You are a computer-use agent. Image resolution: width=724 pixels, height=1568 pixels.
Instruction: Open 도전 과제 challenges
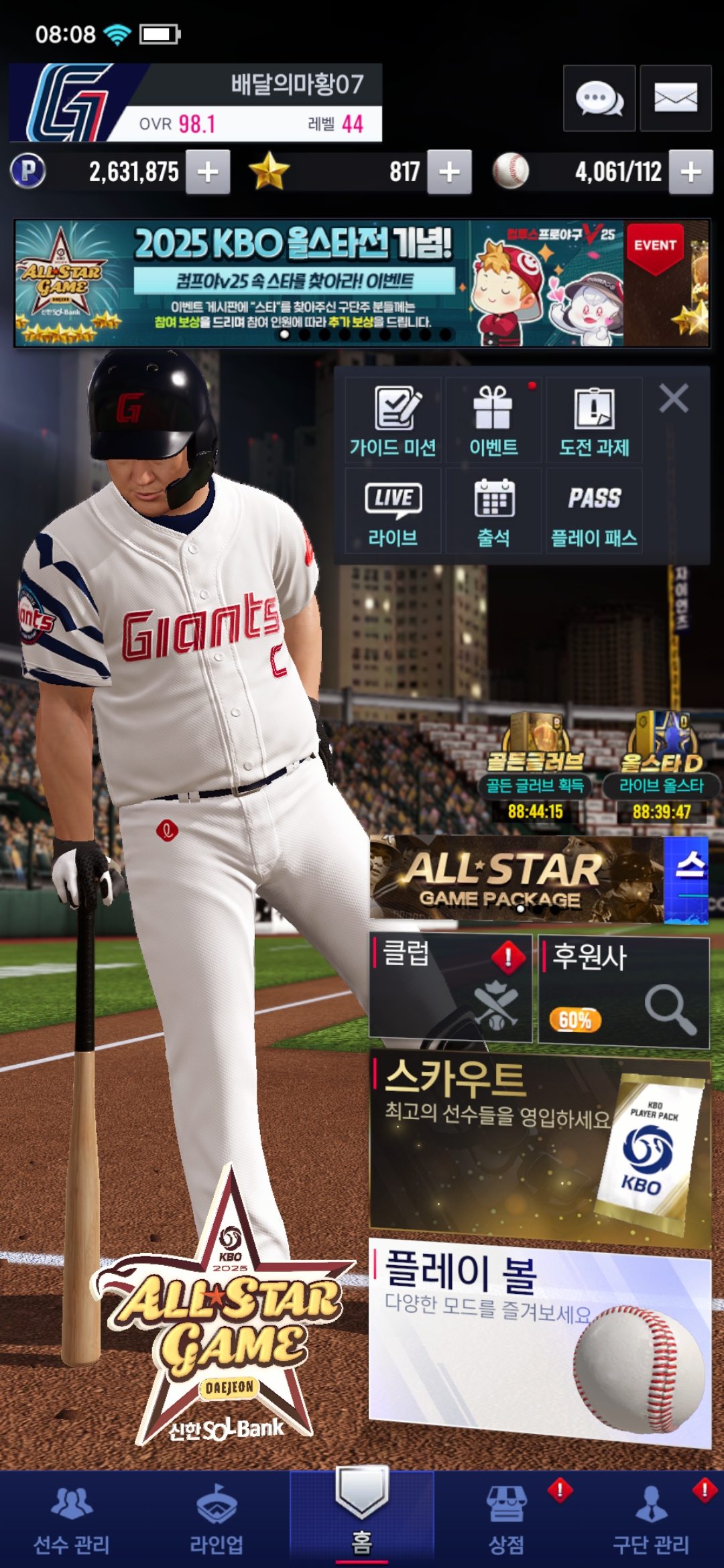point(594,419)
